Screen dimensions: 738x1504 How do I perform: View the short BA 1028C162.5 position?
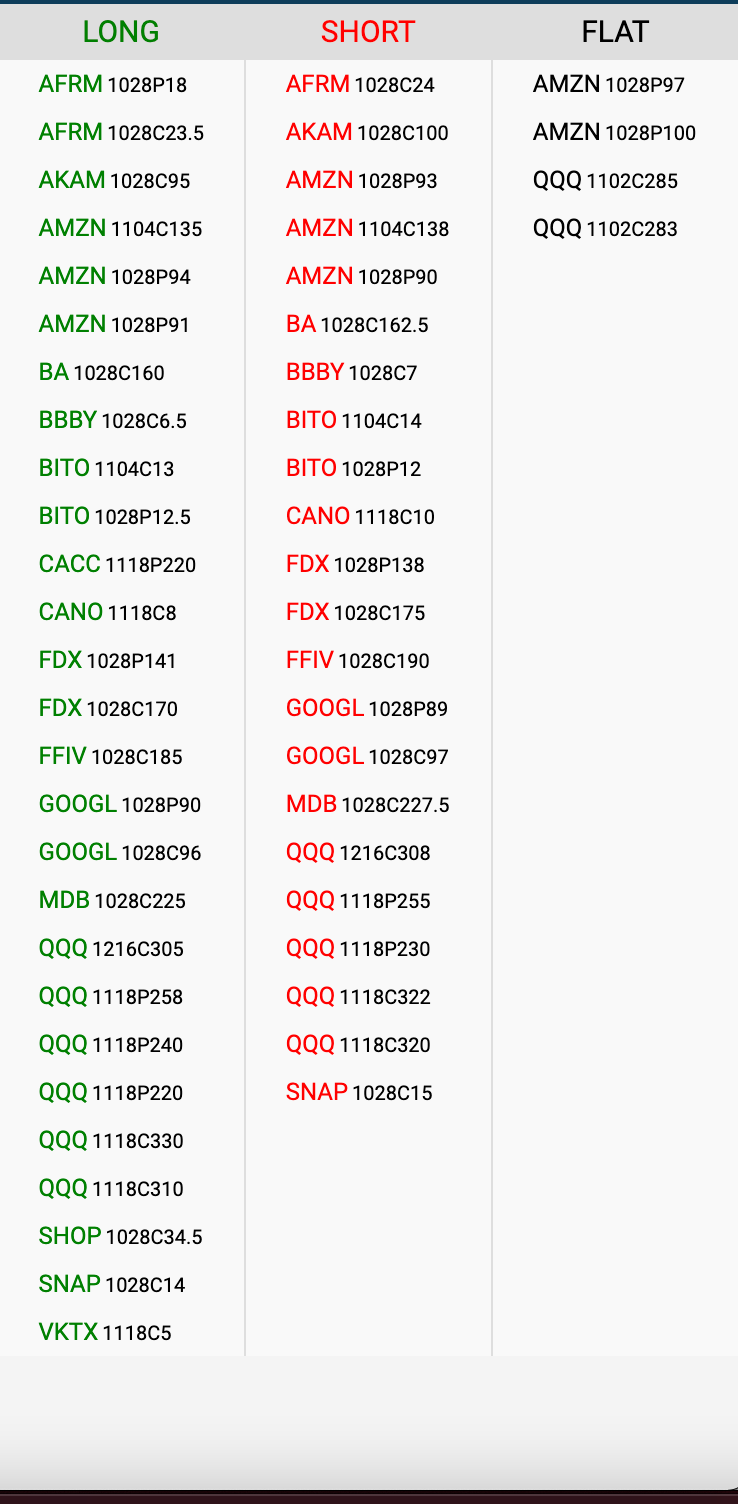point(357,325)
